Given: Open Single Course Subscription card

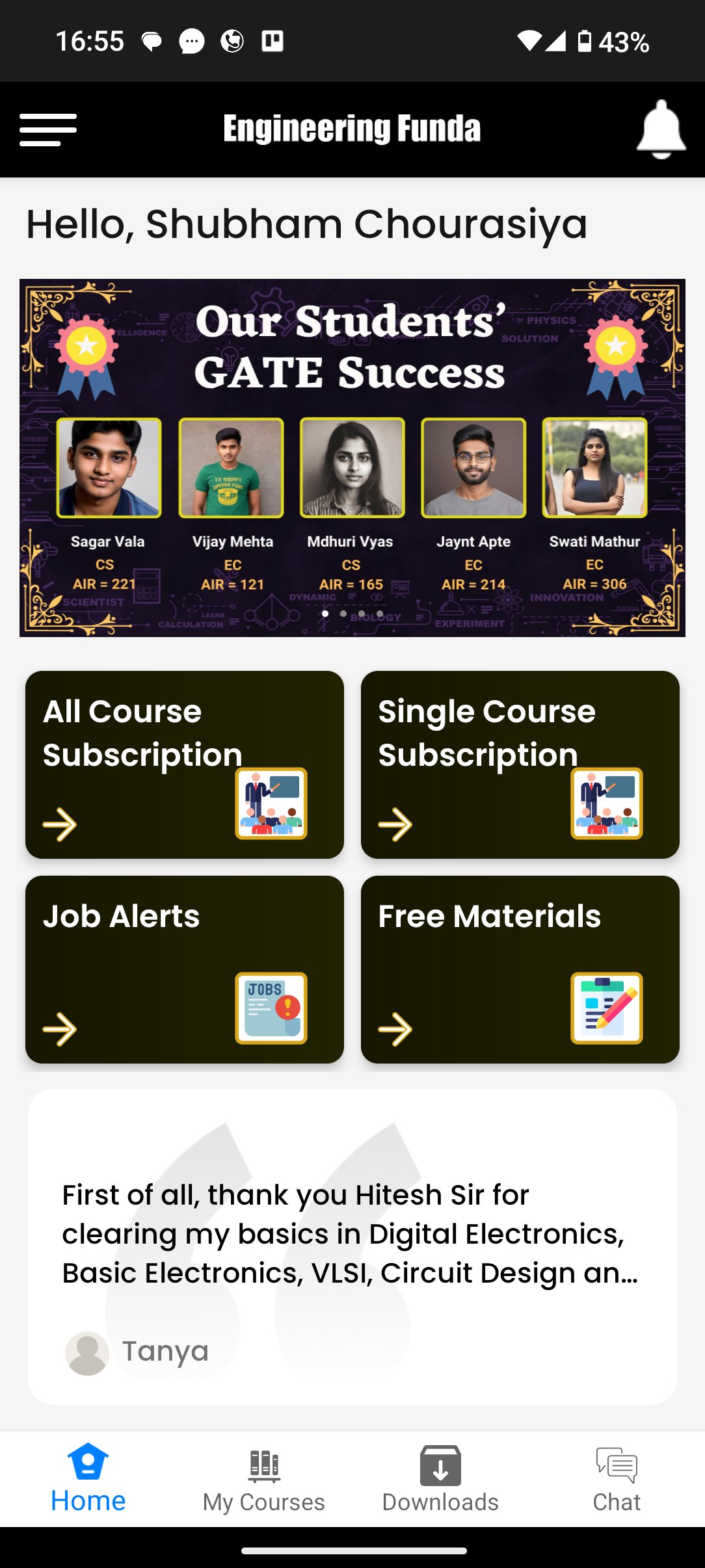Looking at the screenshot, I should pos(520,764).
